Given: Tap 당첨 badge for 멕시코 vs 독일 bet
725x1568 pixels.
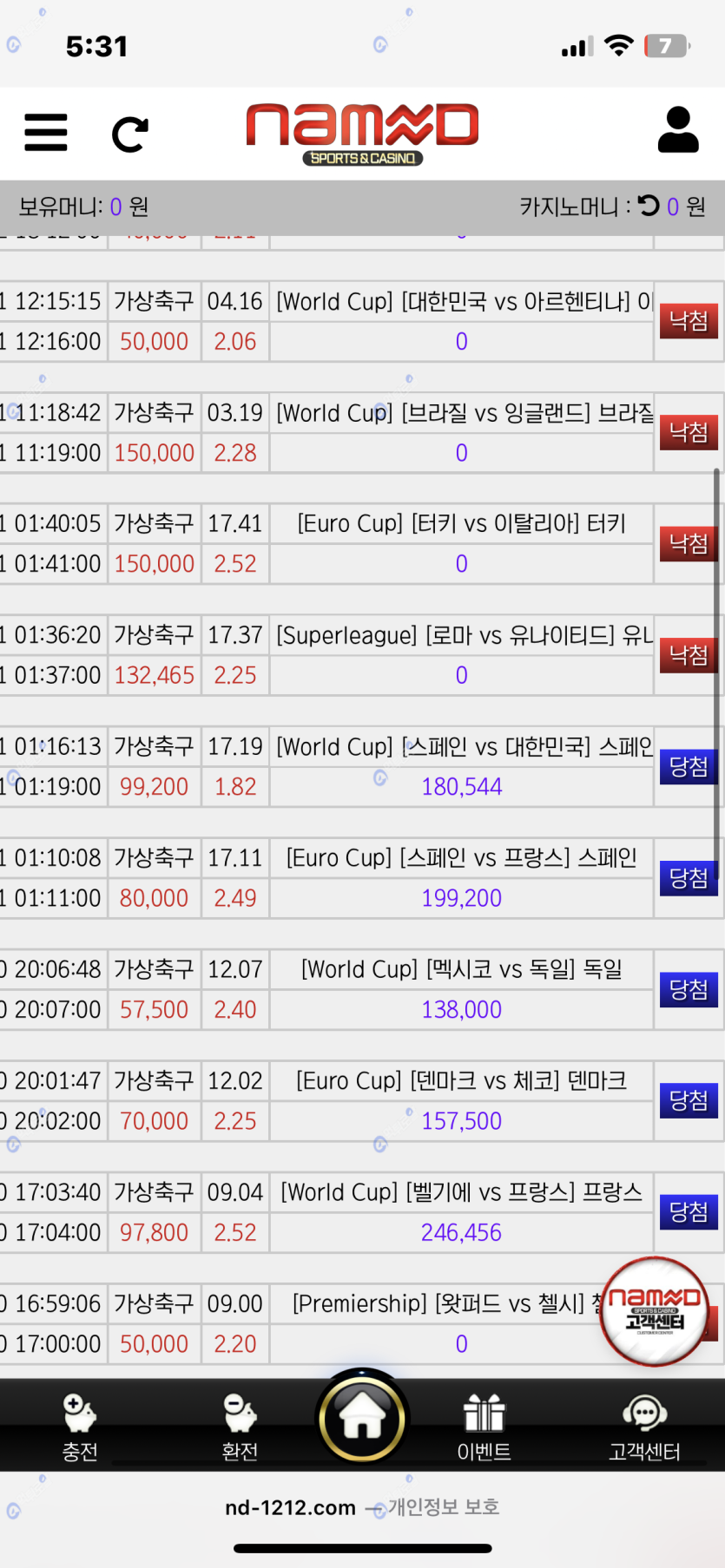Looking at the screenshot, I should point(689,989).
